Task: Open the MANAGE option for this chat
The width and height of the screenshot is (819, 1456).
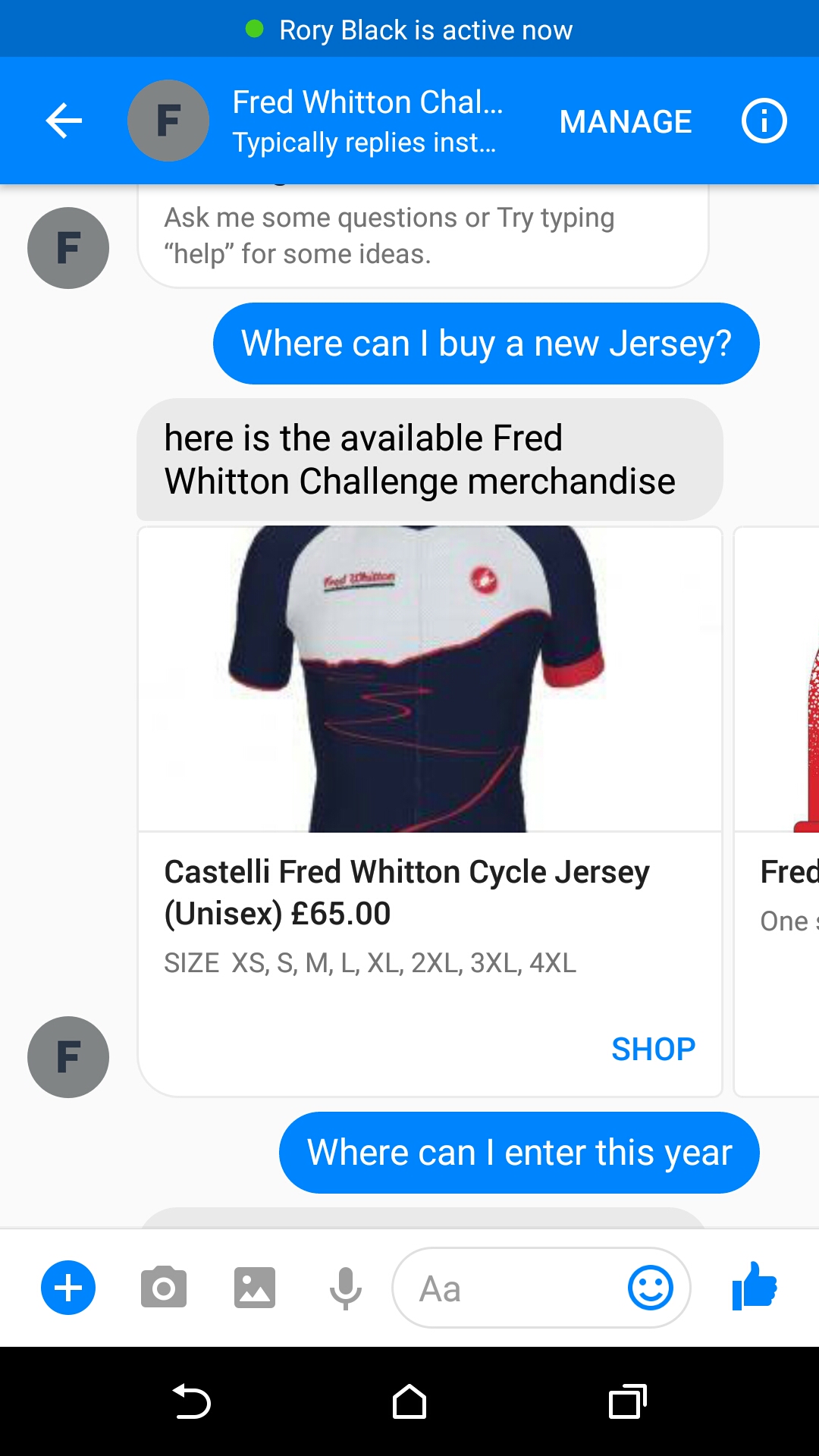Action: (625, 121)
